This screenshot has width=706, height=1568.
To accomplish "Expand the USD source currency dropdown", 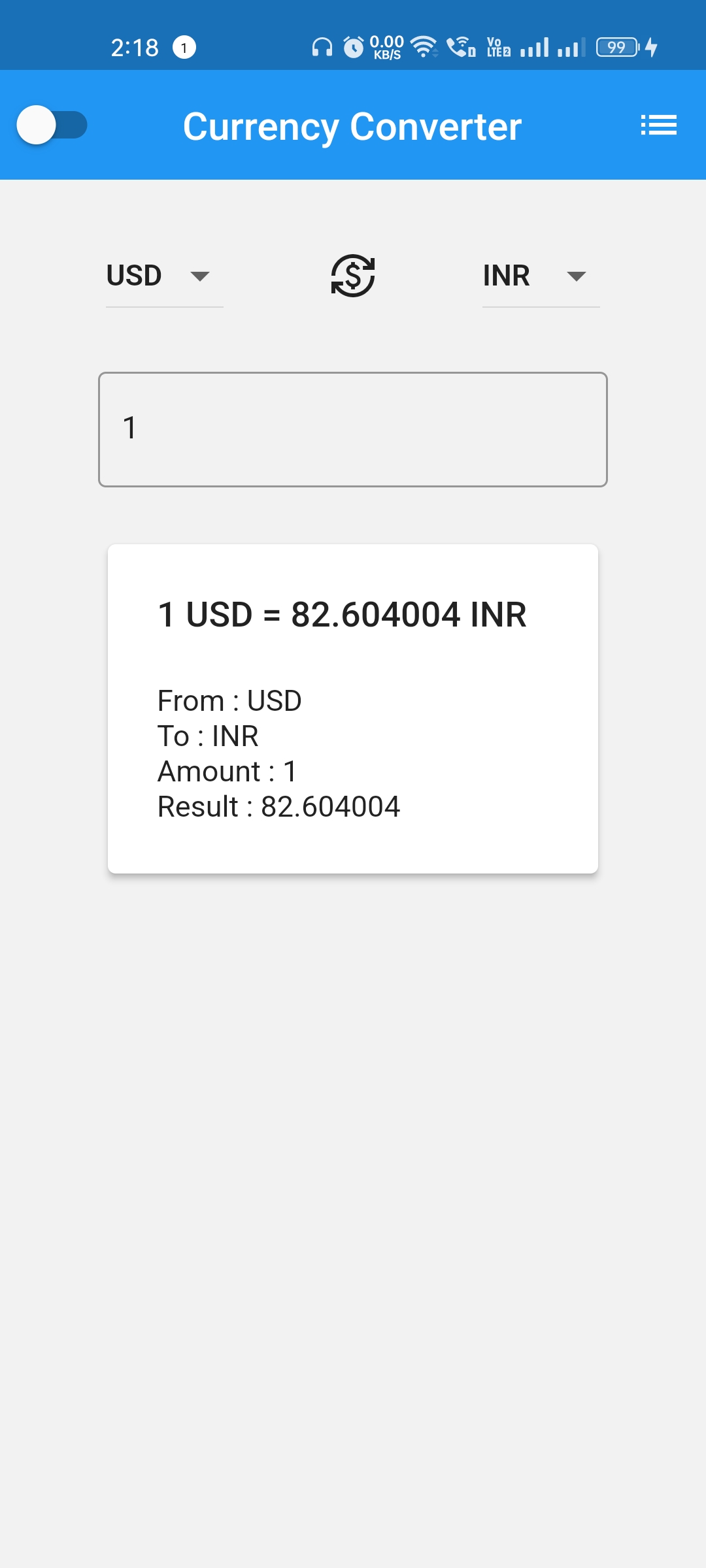I will (x=163, y=276).
